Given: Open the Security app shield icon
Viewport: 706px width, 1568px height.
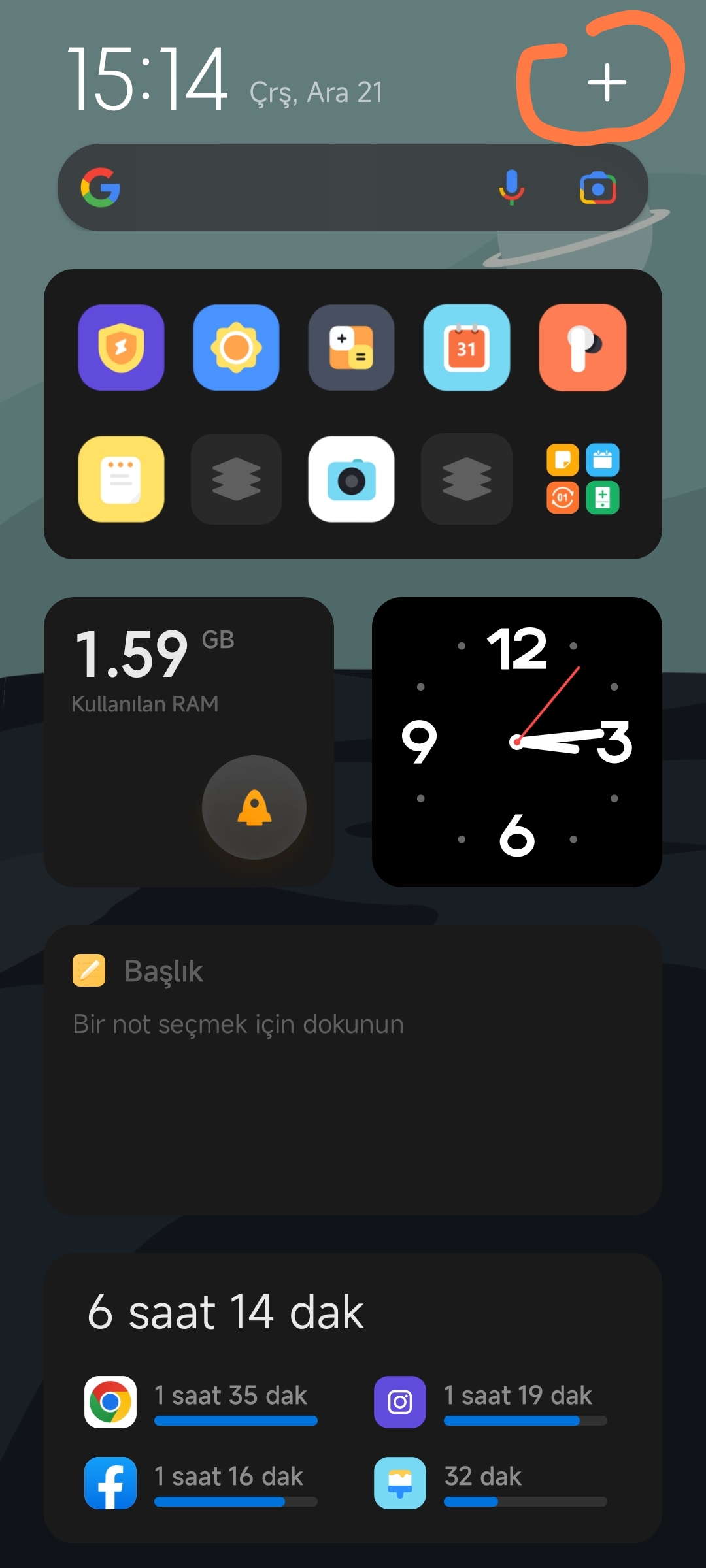Looking at the screenshot, I should pyautogui.click(x=121, y=348).
